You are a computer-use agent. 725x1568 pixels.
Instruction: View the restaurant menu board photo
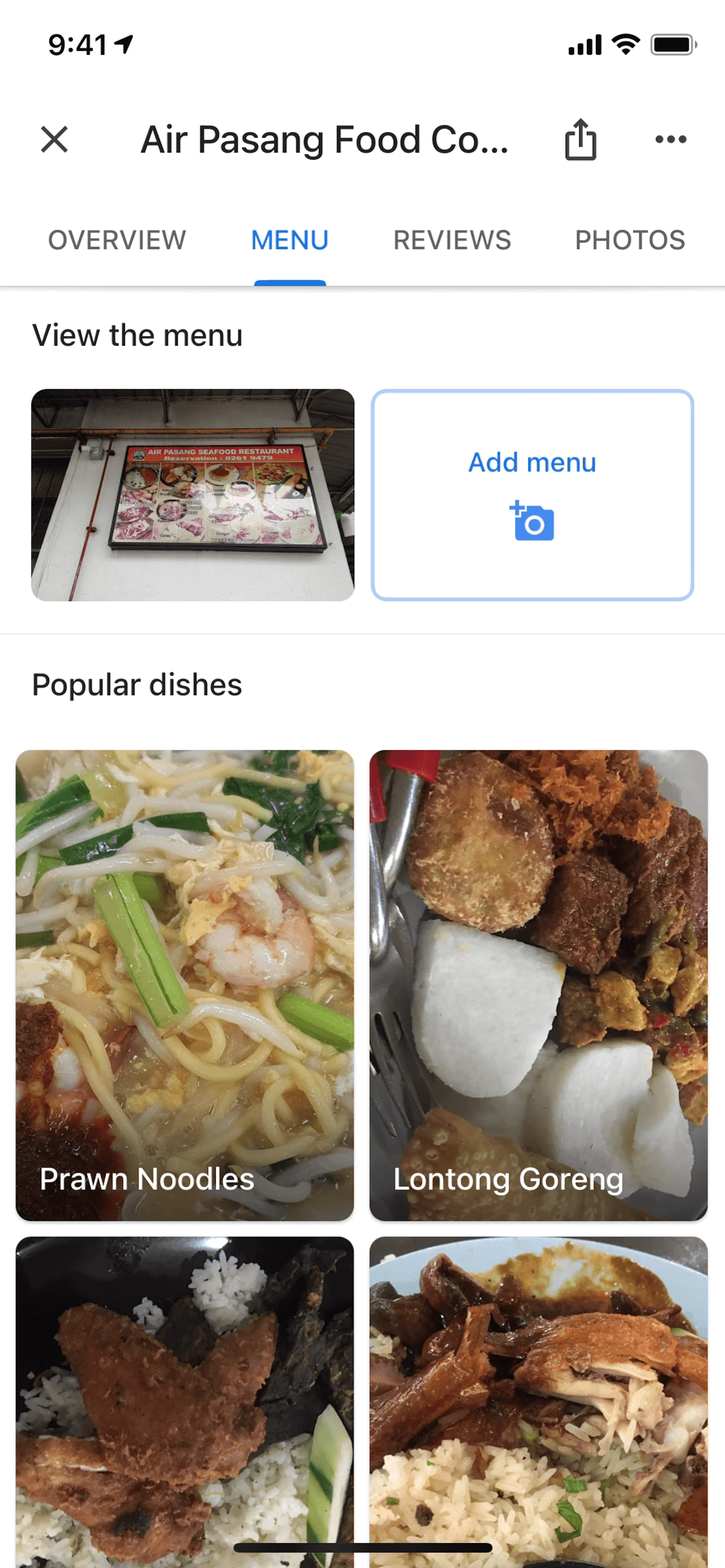[x=192, y=495]
